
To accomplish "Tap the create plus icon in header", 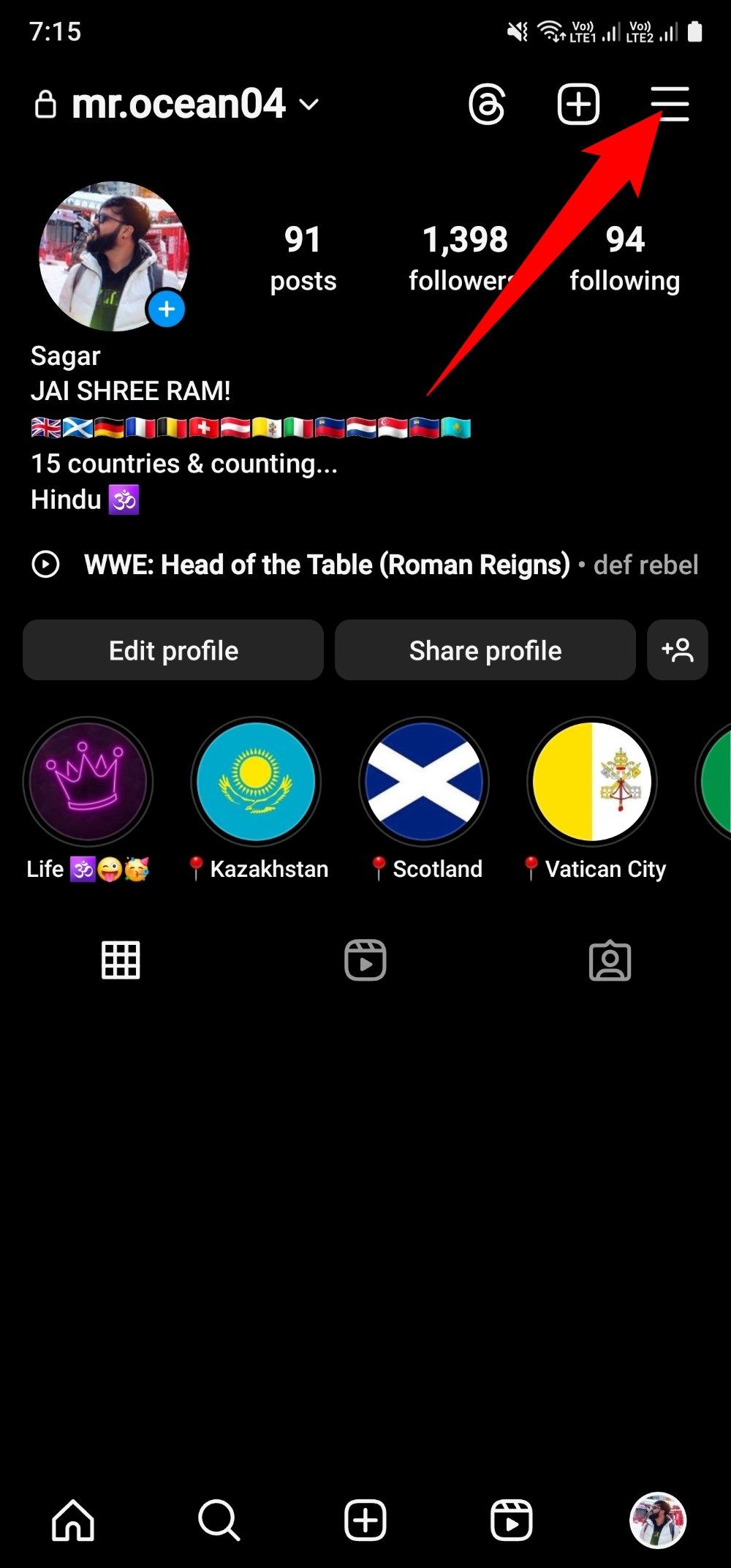I will click(x=578, y=104).
